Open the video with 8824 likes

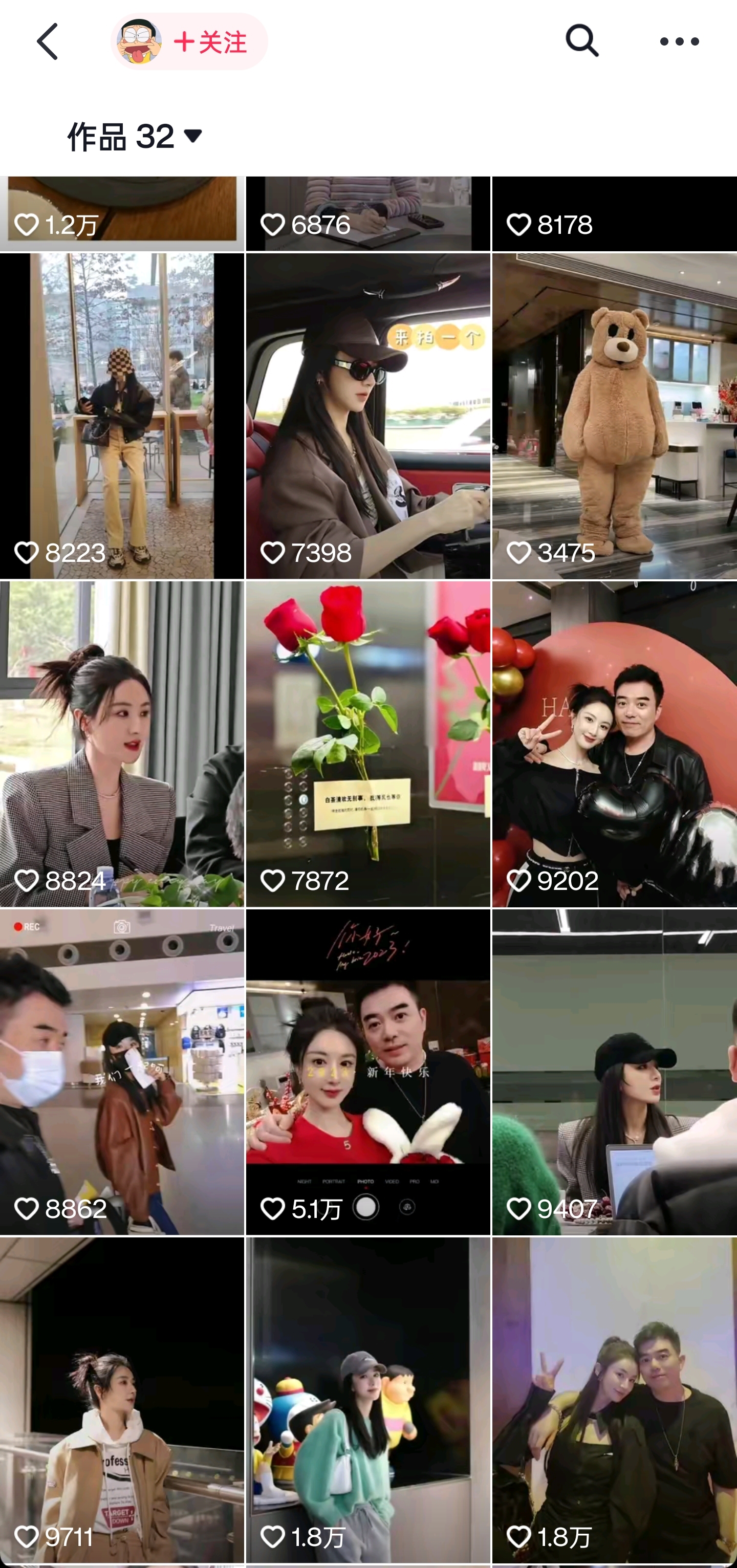coord(122,743)
